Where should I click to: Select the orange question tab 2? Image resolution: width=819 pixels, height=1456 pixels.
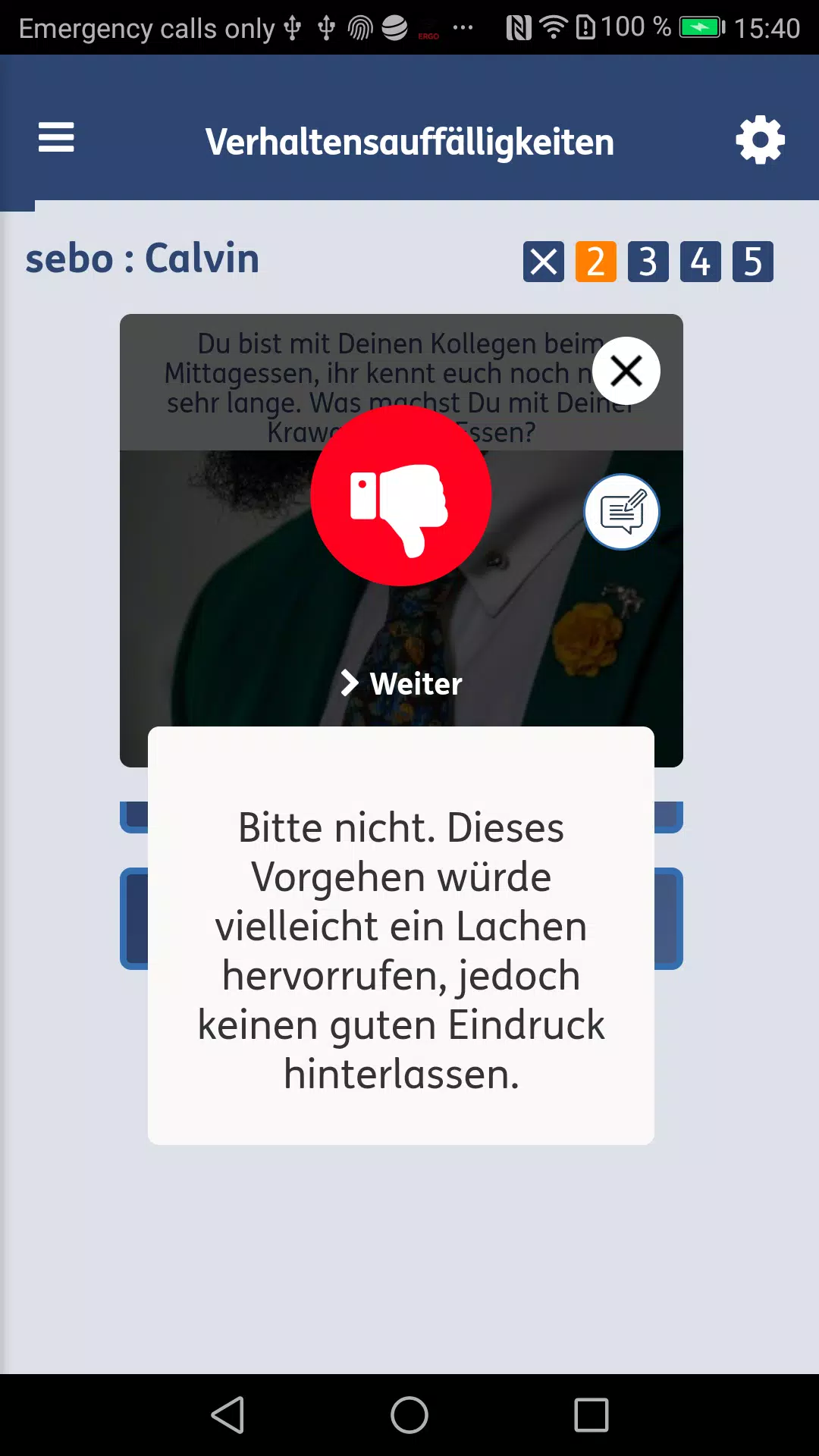(596, 262)
